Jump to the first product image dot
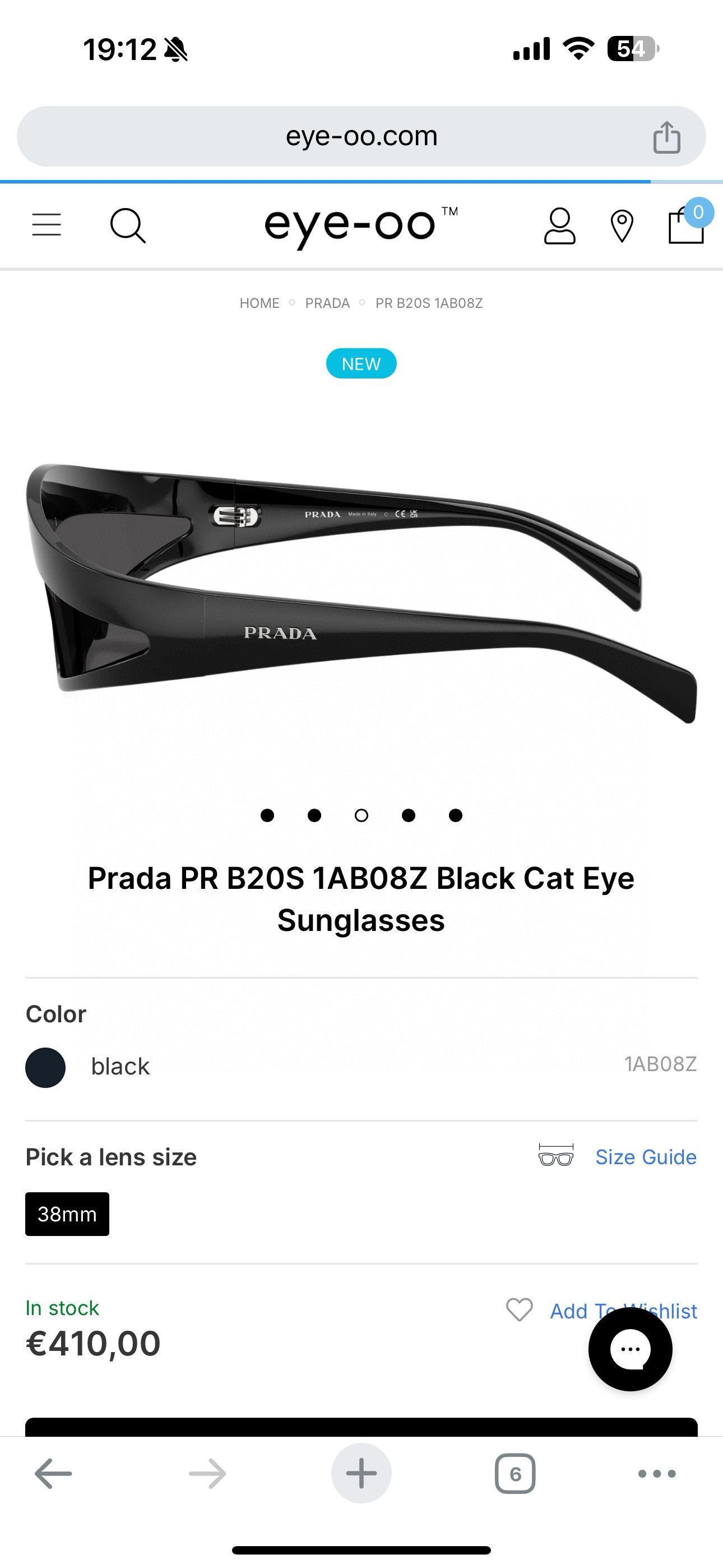Image resolution: width=723 pixels, height=1568 pixels. tap(267, 815)
